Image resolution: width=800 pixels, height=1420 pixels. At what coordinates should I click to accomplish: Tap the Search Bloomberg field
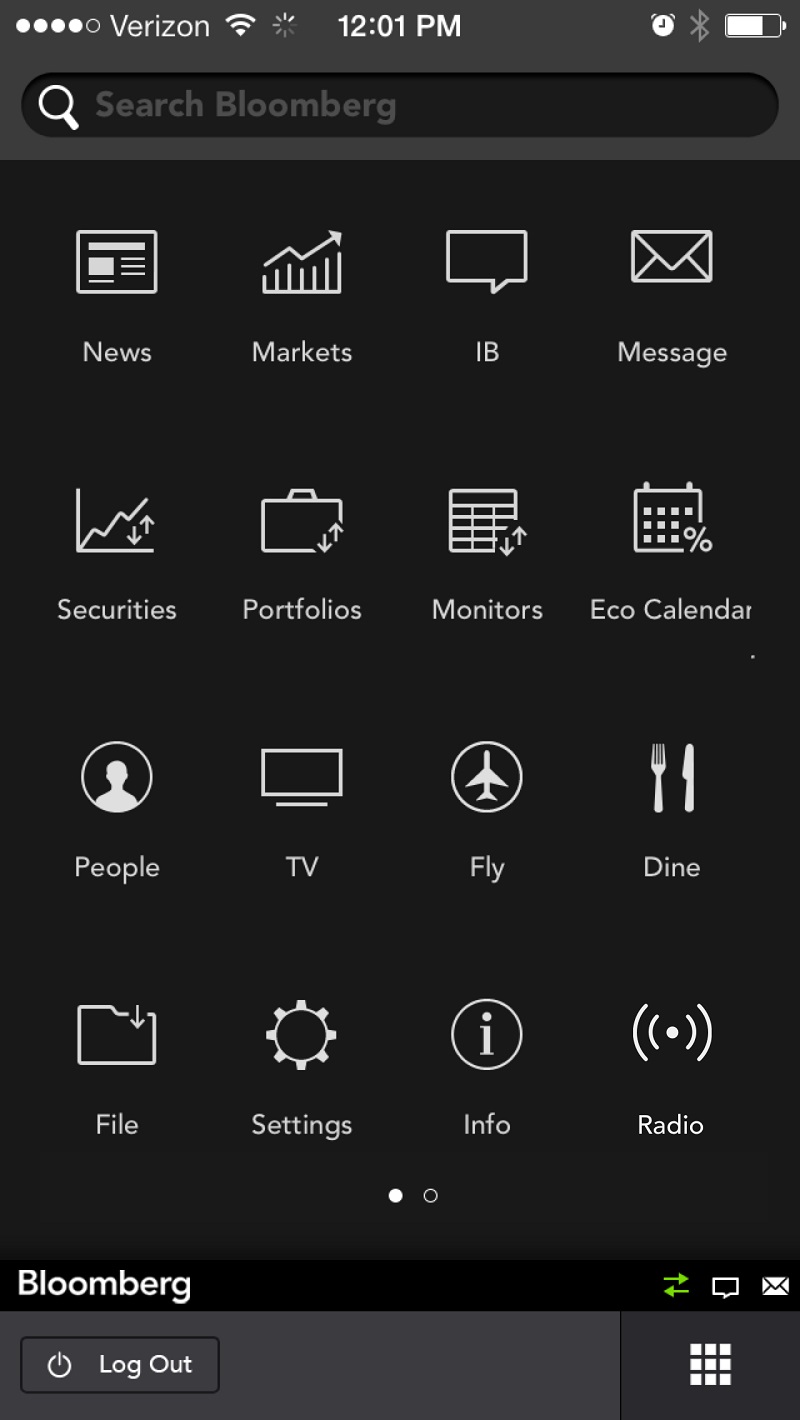(x=400, y=104)
